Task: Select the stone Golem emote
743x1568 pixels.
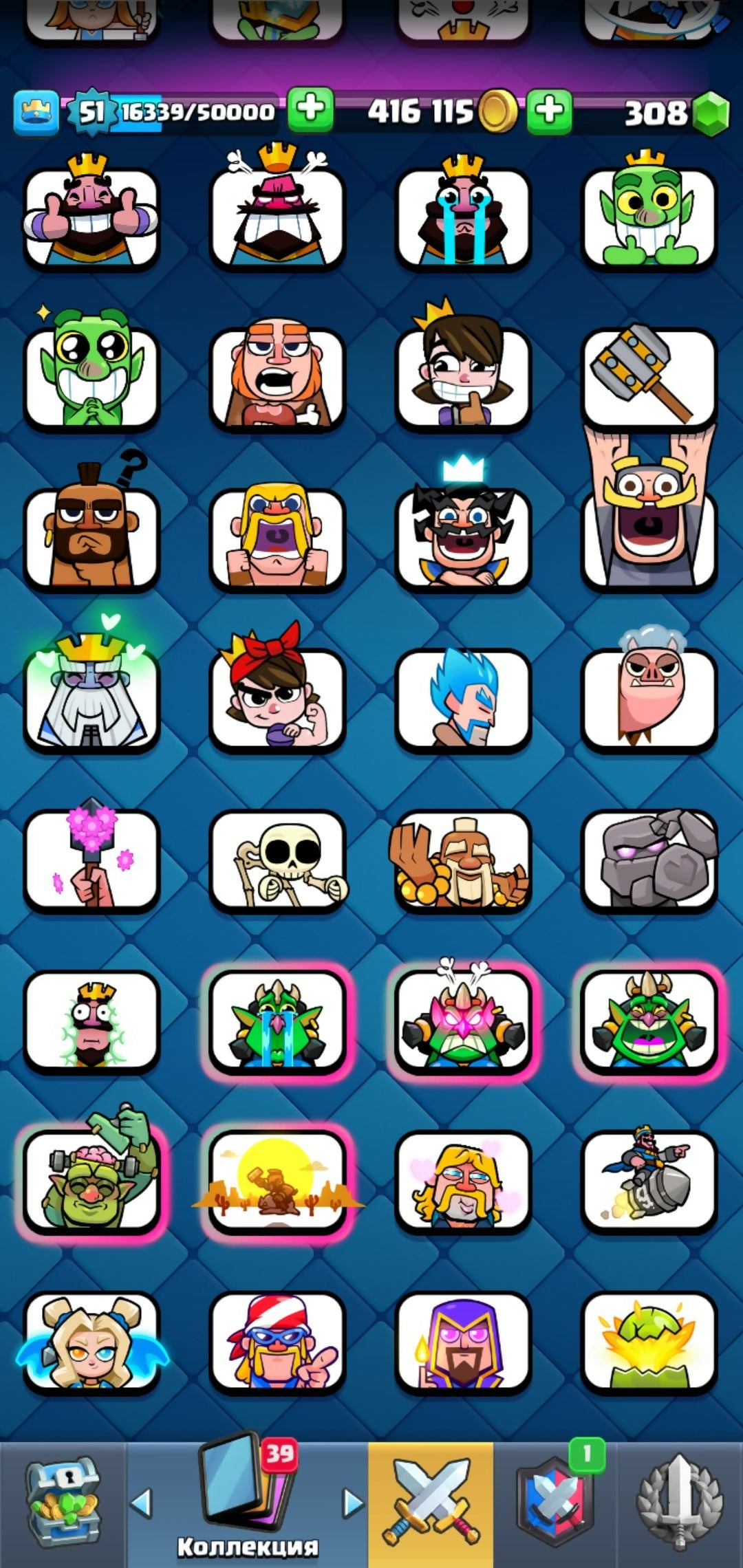Action: [x=649, y=860]
